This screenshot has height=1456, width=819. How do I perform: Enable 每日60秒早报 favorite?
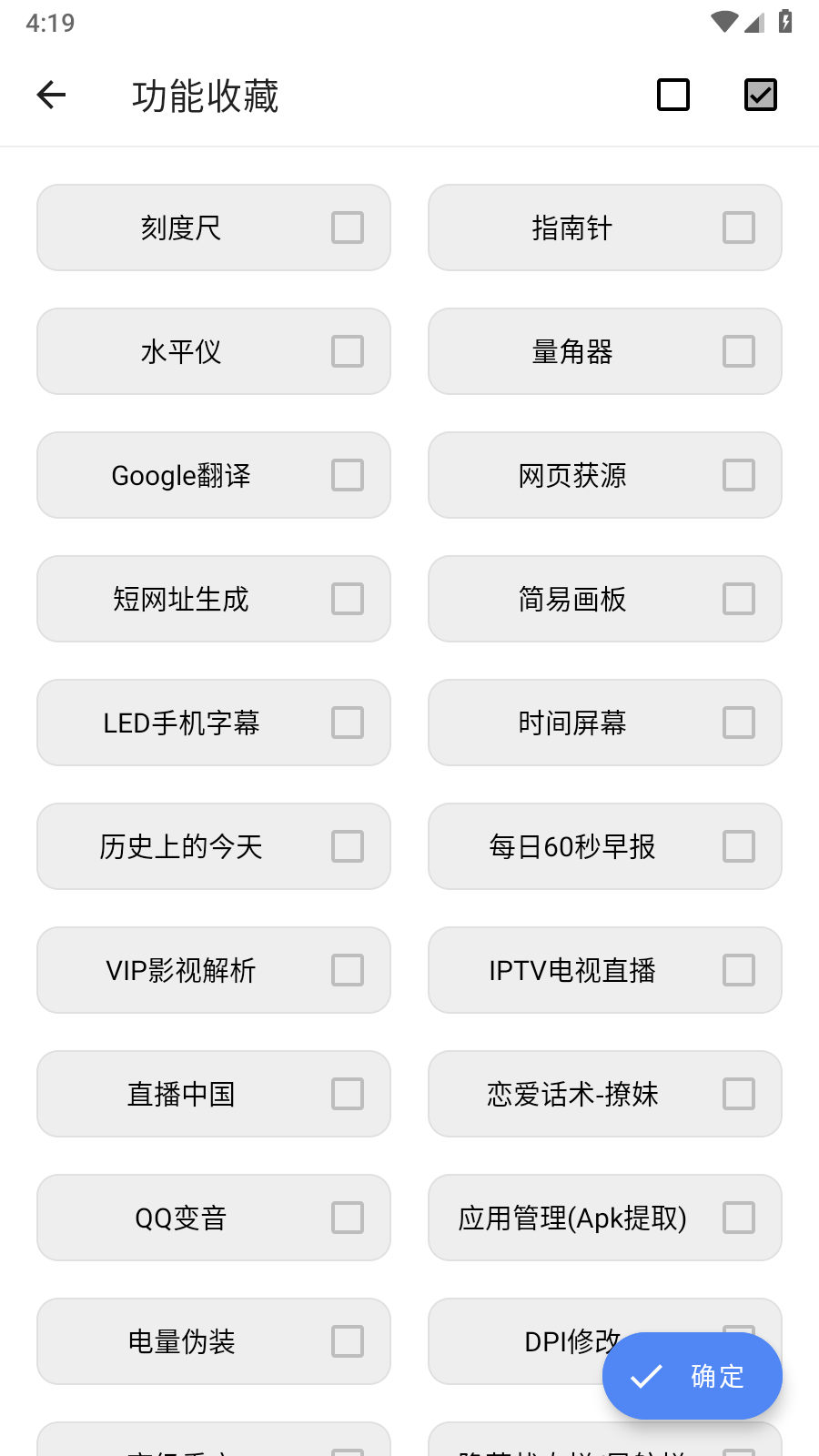point(739,846)
